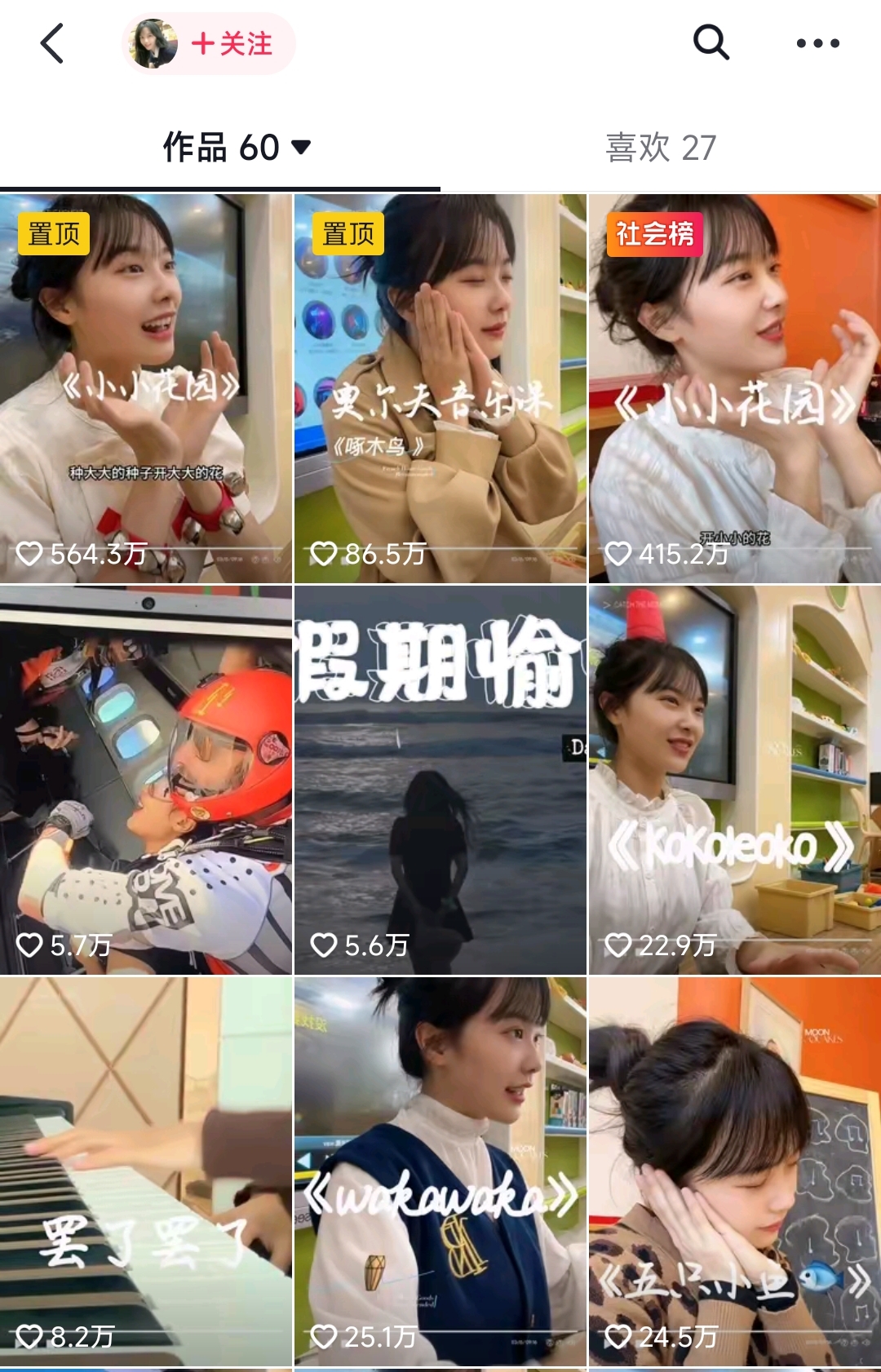Switch to the 喜欢 27 tab
Screen dimensions: 881x1372
[660, 148]
